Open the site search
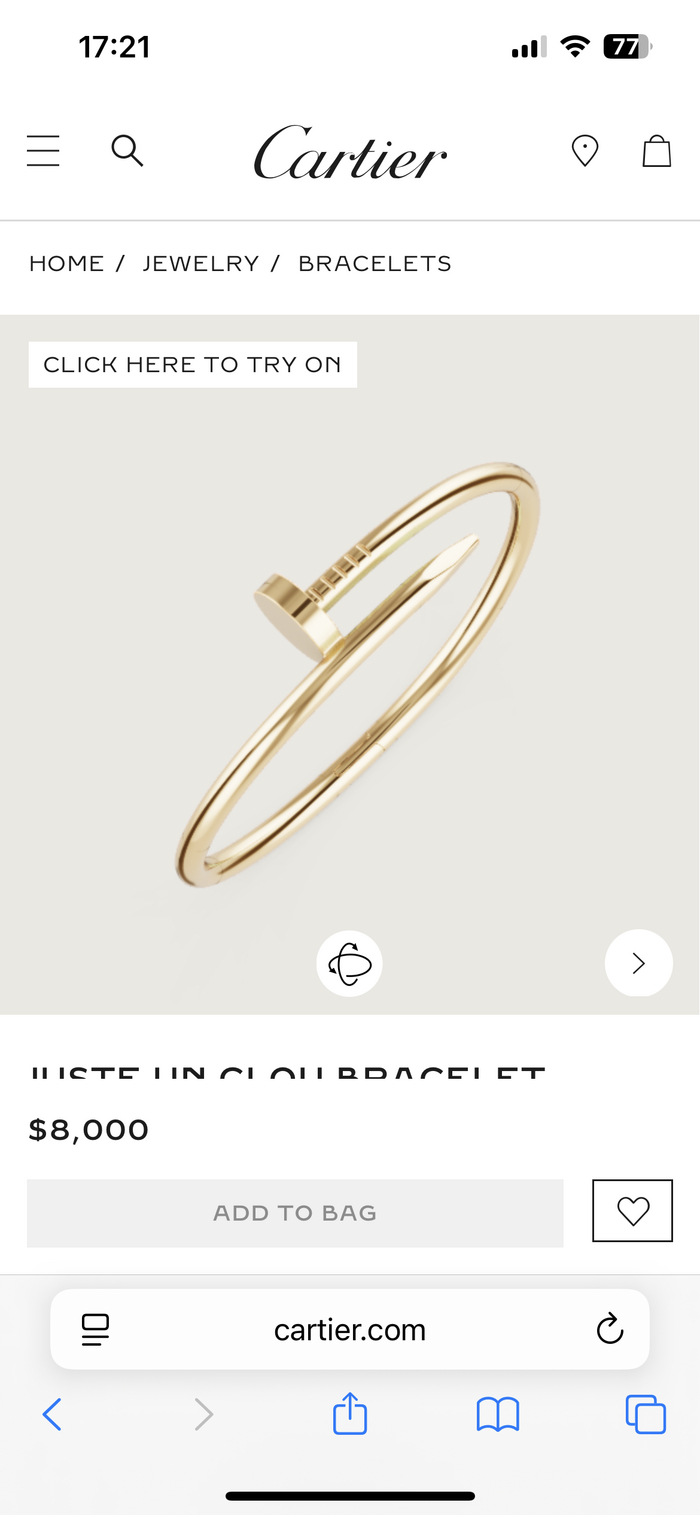 127,151
